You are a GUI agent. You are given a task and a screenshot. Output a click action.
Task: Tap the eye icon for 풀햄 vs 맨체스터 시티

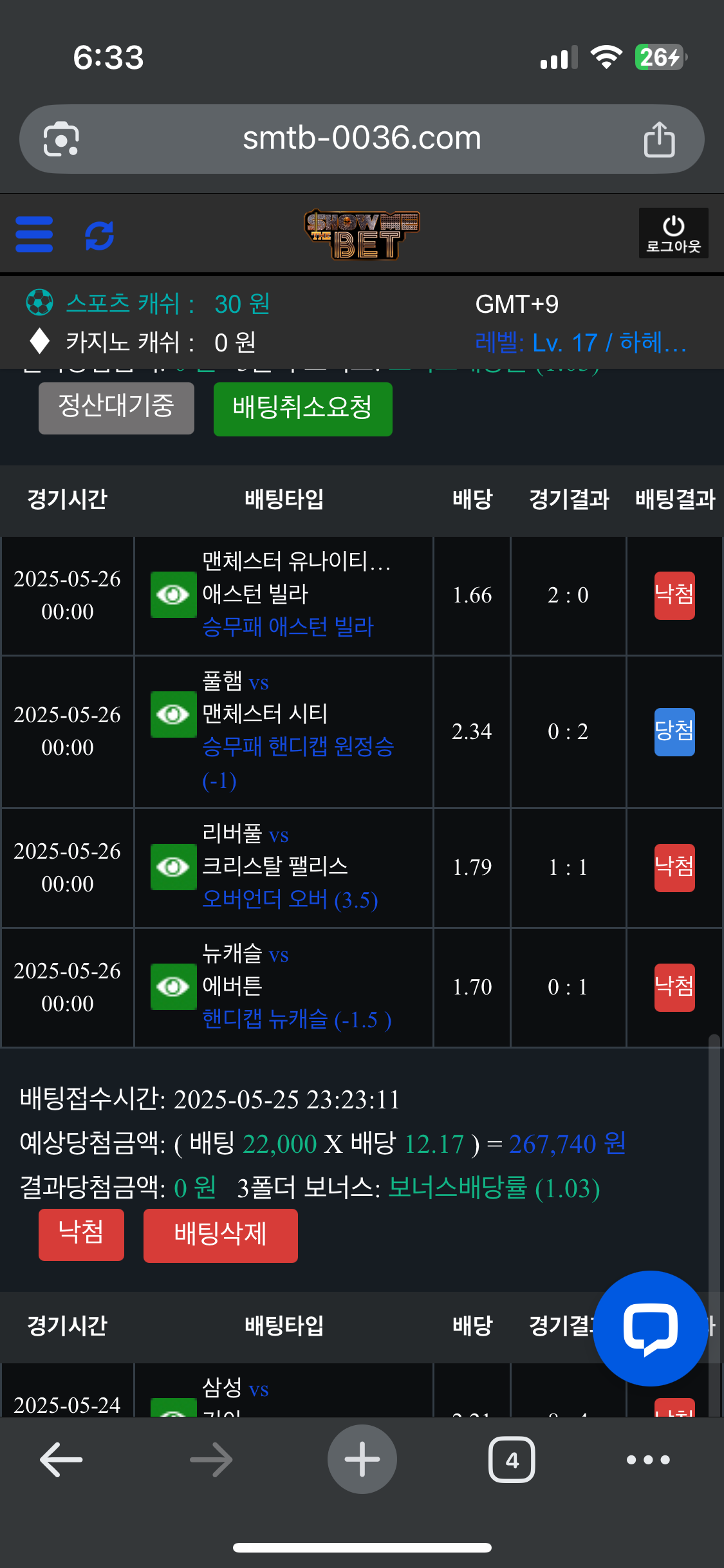point(173,714)
